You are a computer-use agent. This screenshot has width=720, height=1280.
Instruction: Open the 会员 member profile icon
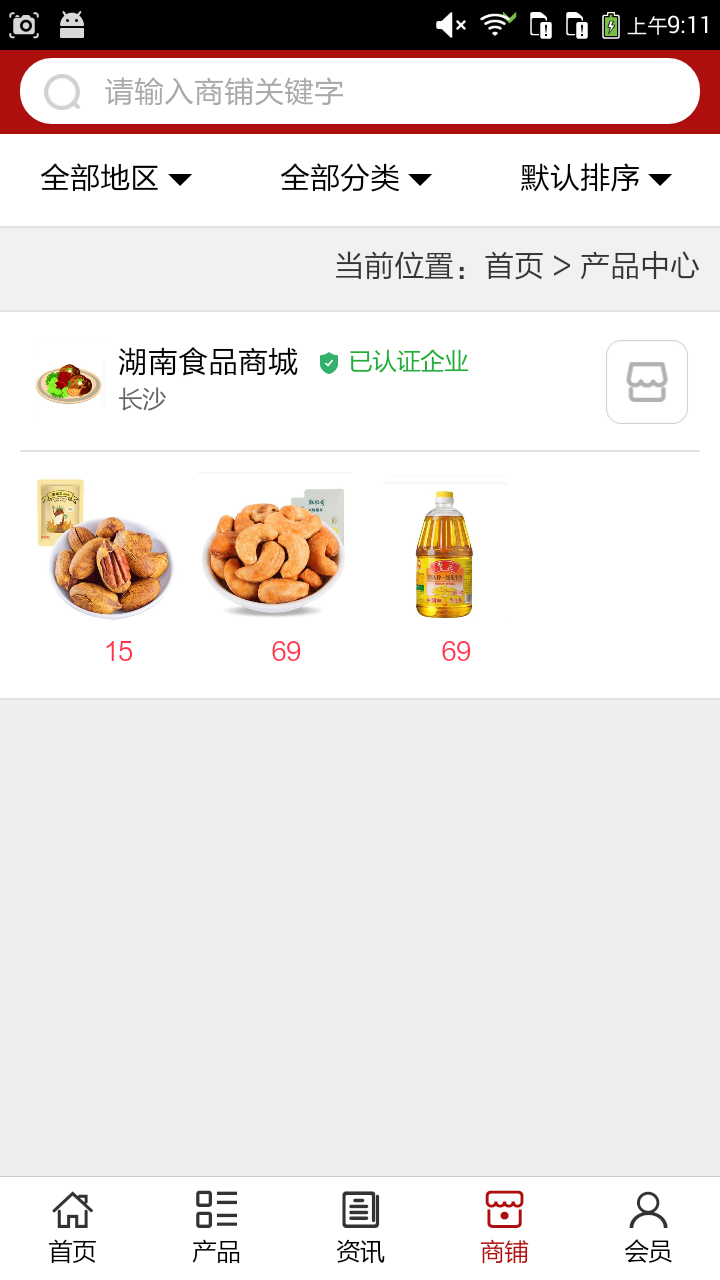point(647,1209)
